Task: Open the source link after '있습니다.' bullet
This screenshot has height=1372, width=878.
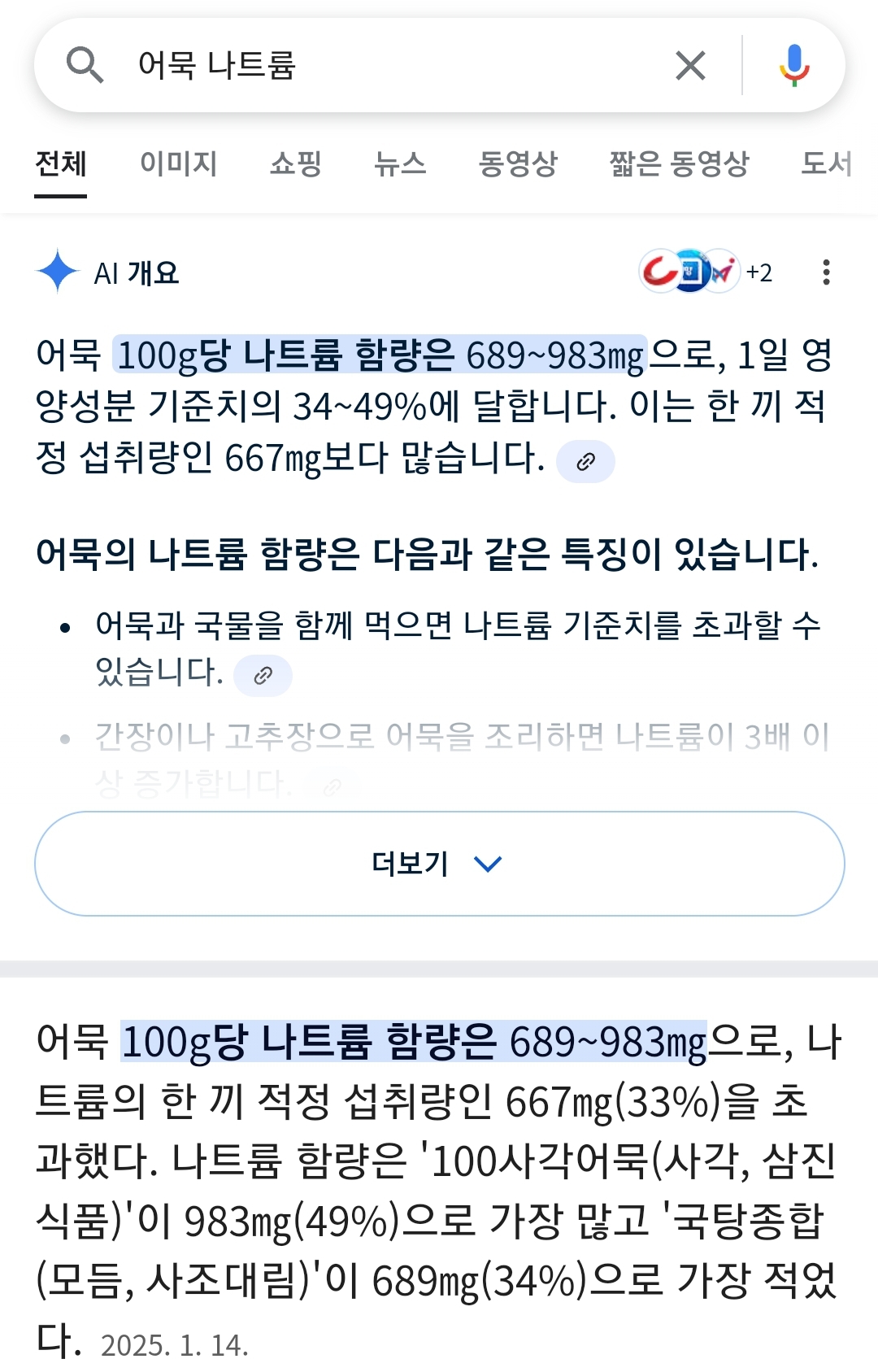Action: point(263,675)
